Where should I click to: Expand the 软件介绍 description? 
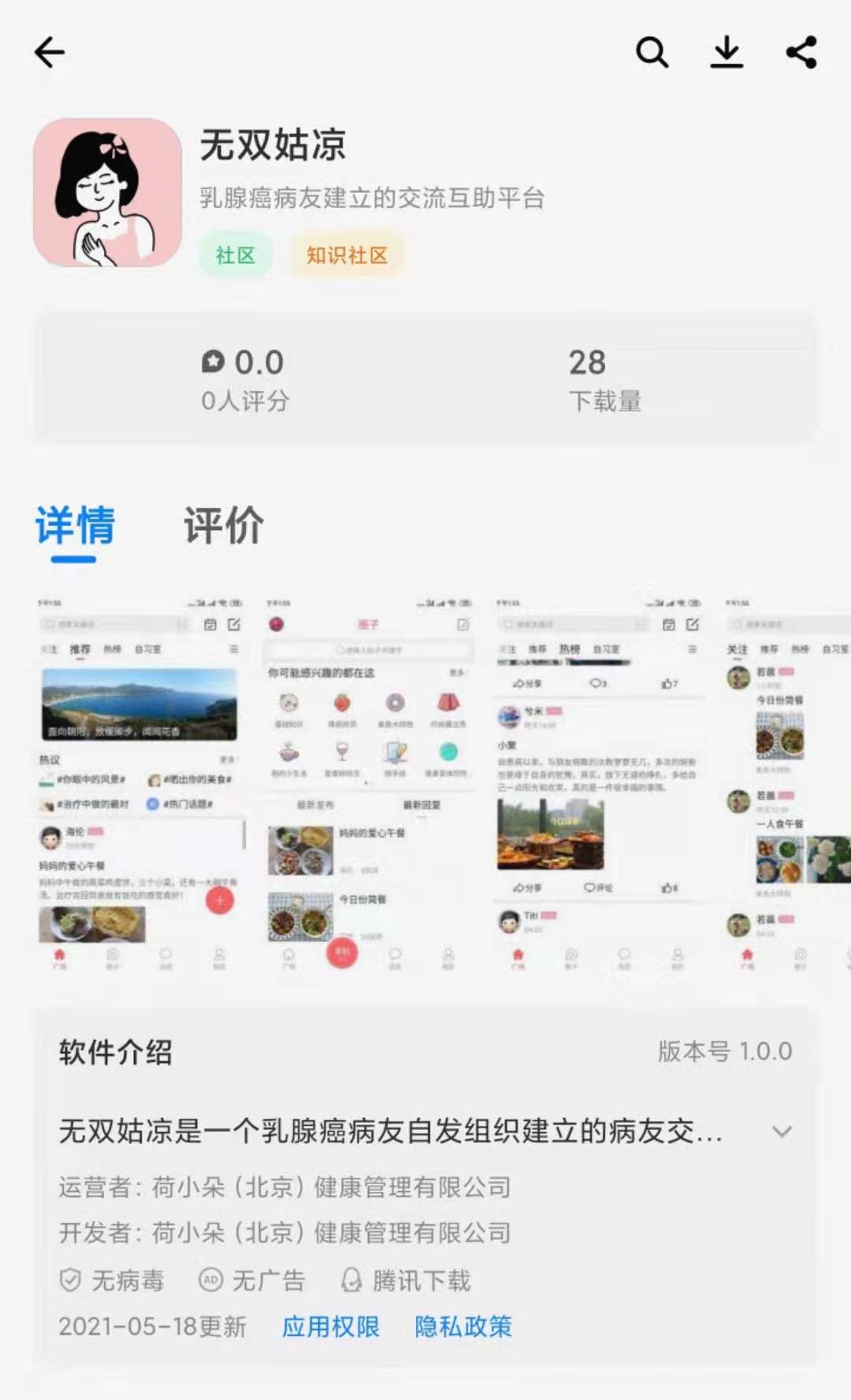tap(782, 1132)
